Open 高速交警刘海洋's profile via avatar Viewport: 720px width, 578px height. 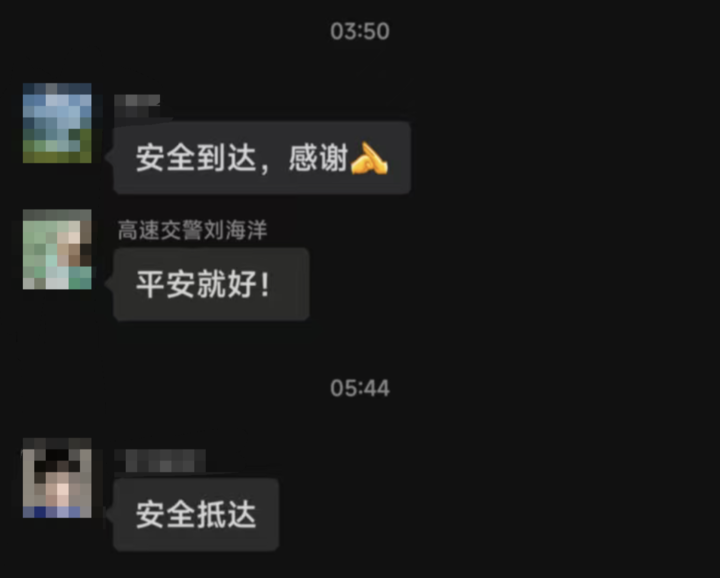click(x=57, y=250)
